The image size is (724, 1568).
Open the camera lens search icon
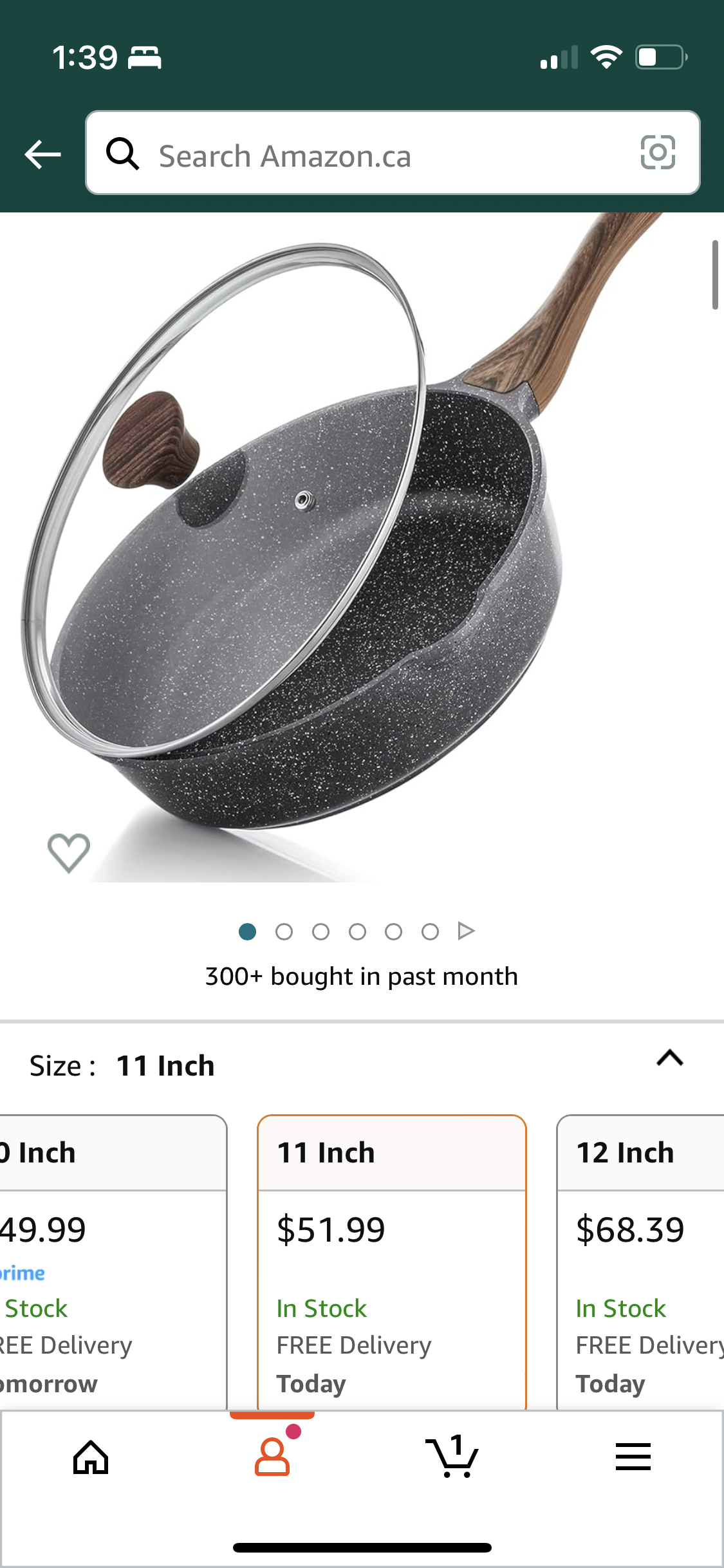coord(658,153)
